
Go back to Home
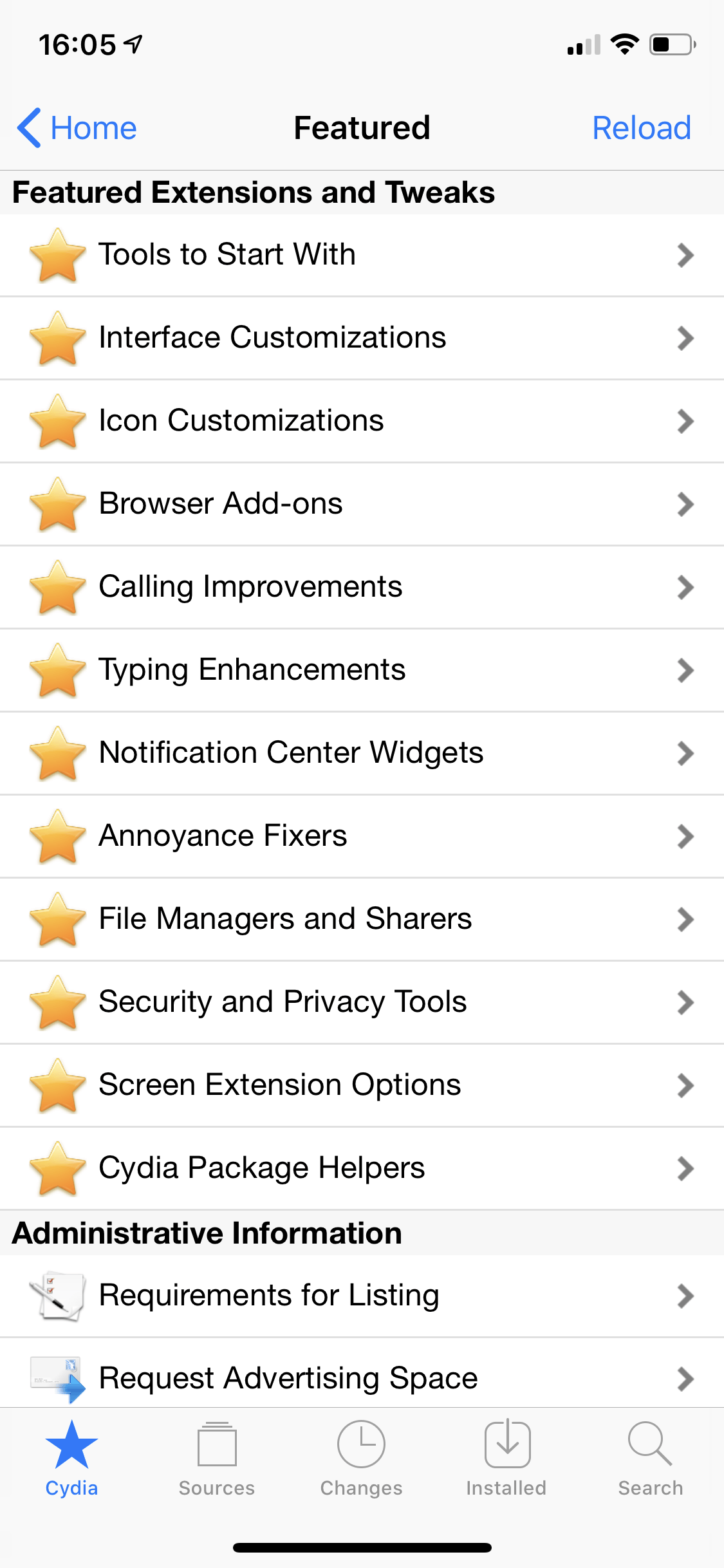pyautogui.click(x=77, y=128)
